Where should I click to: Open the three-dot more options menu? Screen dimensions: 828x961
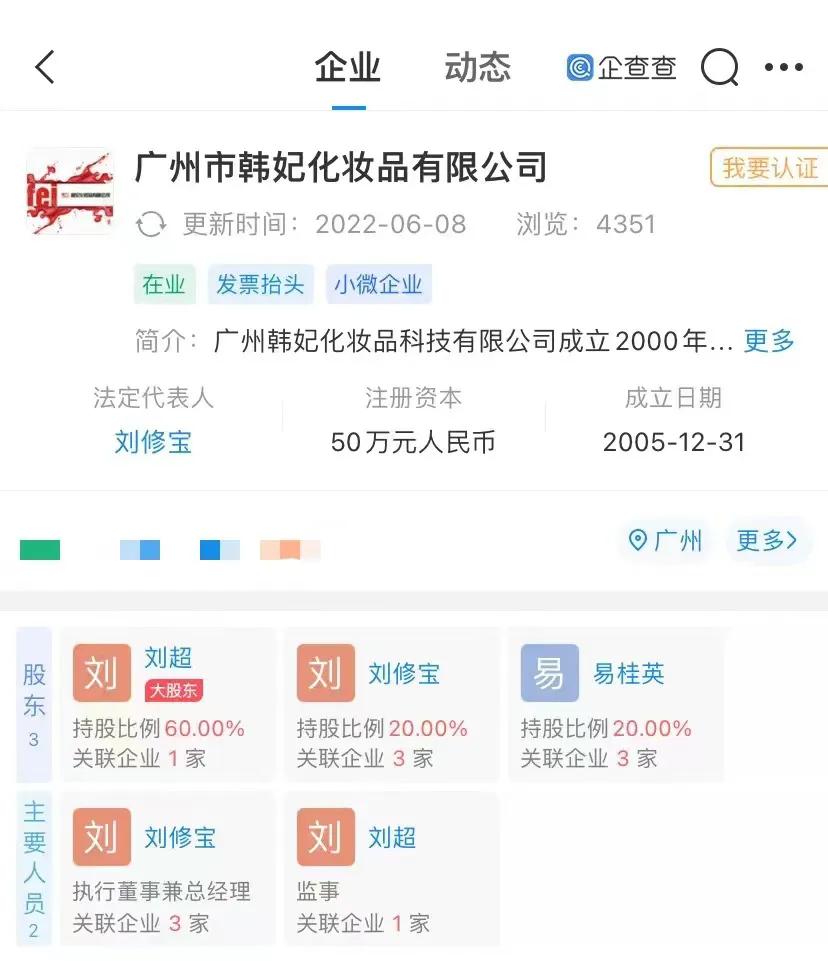coord(785,67)
